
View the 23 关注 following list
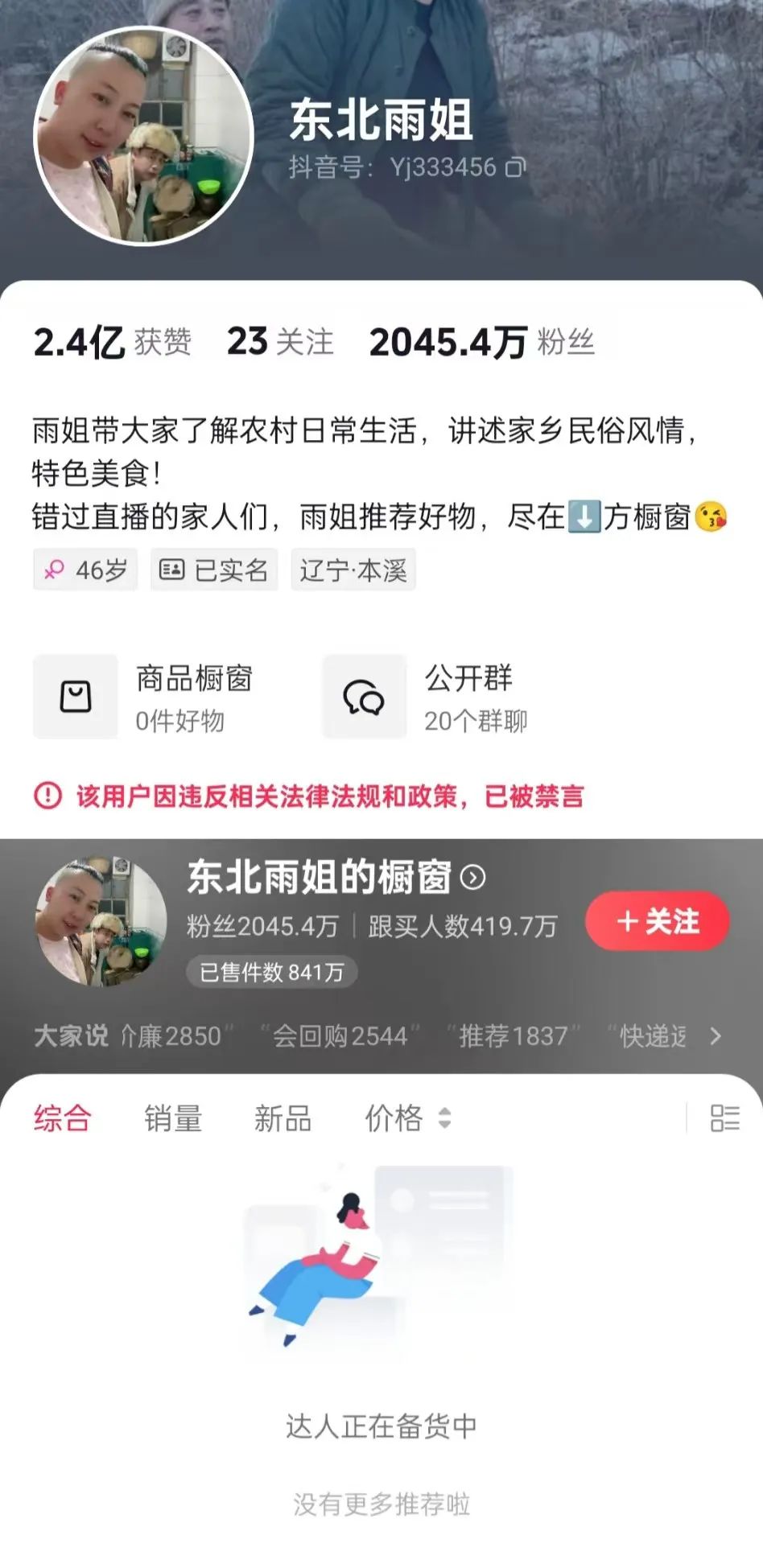(279, 342)
